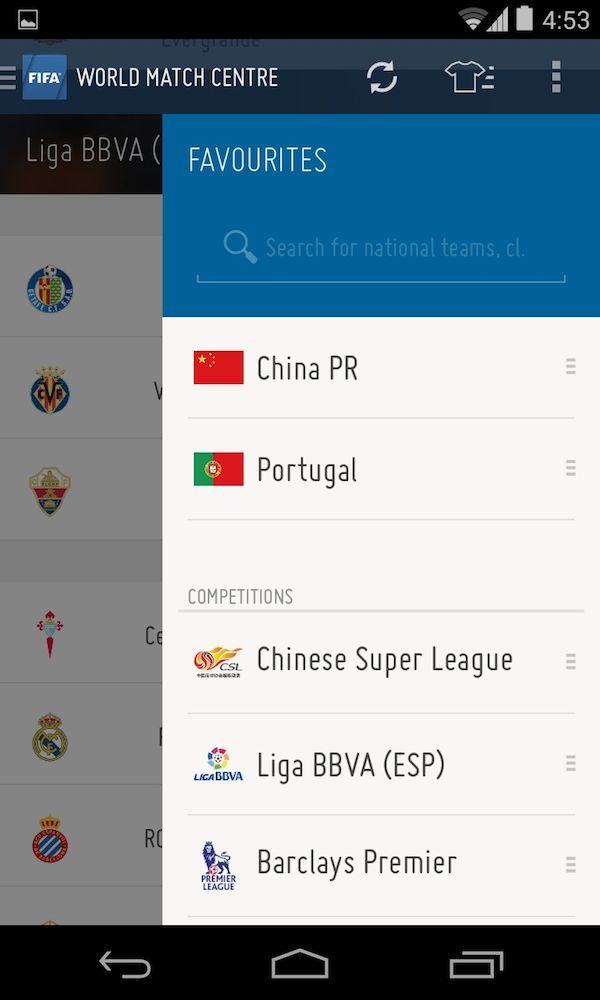The image size is (600, 1000).
Task: Tap the handle next to Chinese Super League
Action: 570,661
